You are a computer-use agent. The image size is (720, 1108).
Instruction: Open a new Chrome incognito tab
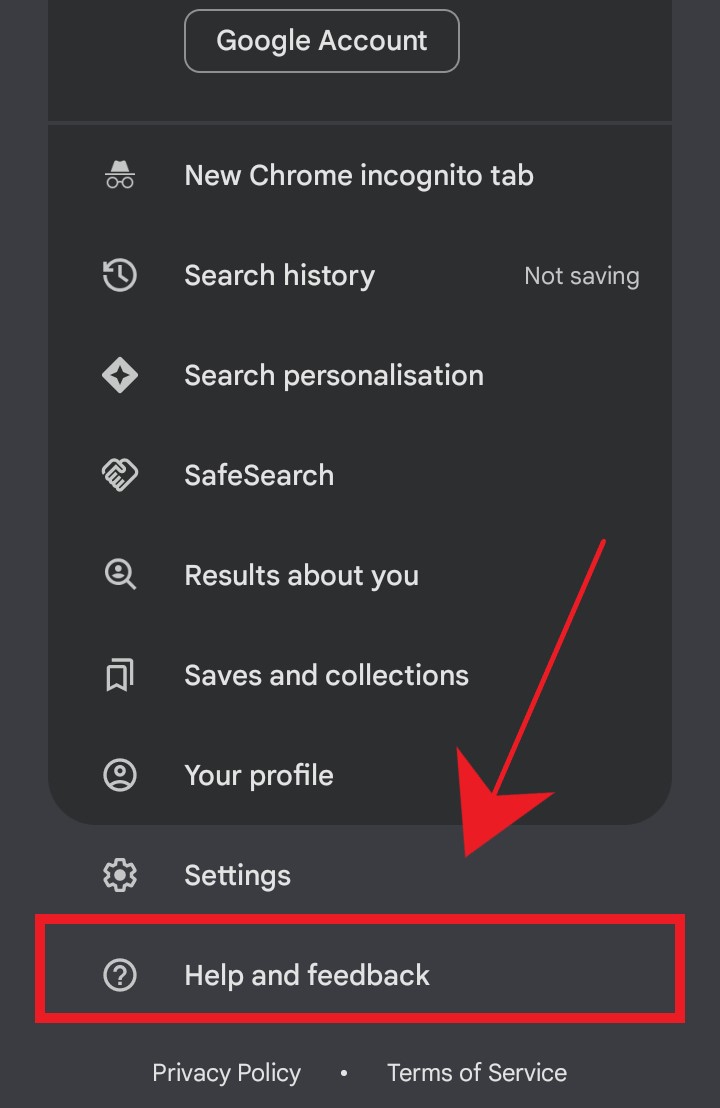pos(358,176)
